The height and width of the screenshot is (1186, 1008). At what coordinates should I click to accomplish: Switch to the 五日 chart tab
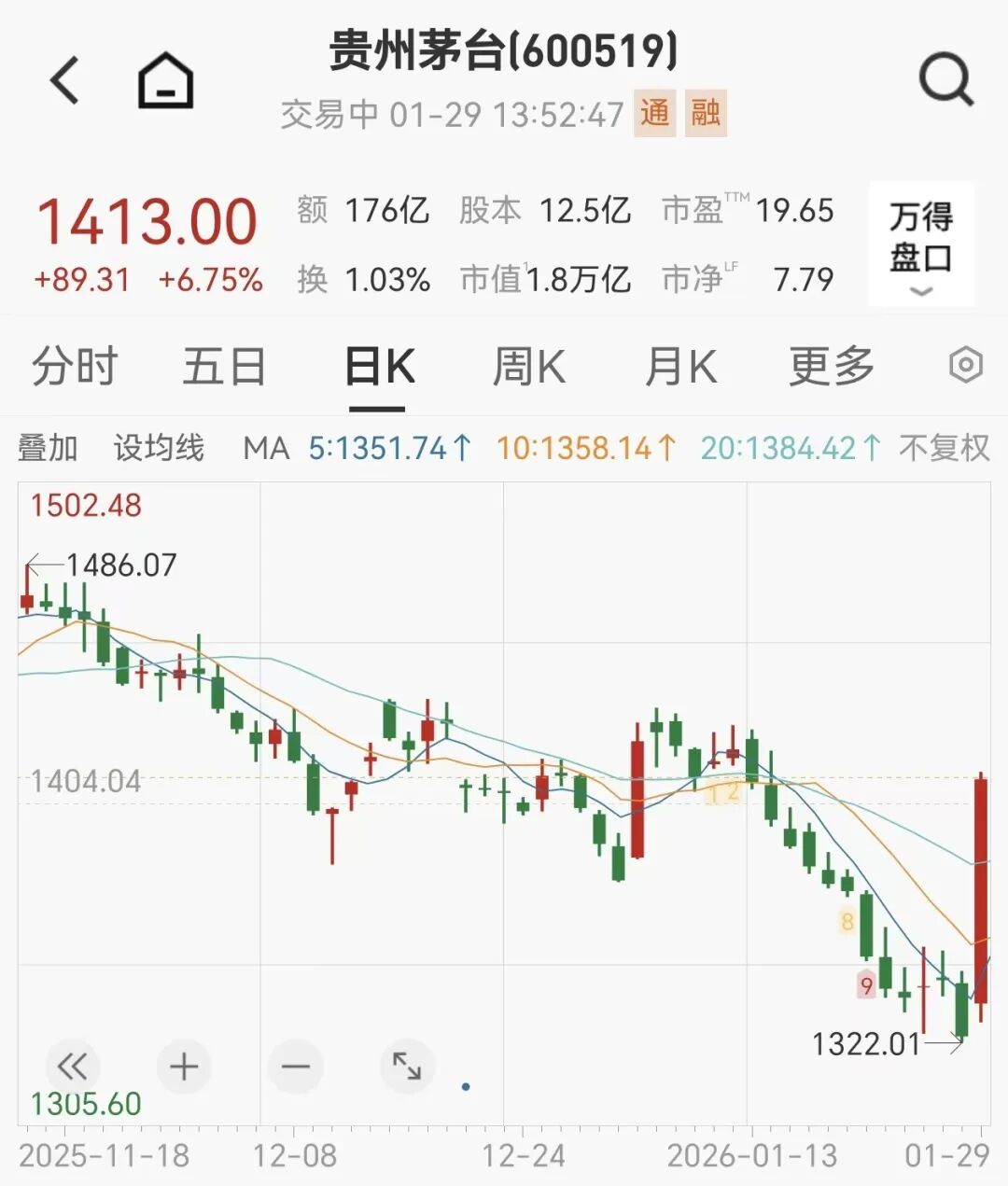(x=224, y=366)
